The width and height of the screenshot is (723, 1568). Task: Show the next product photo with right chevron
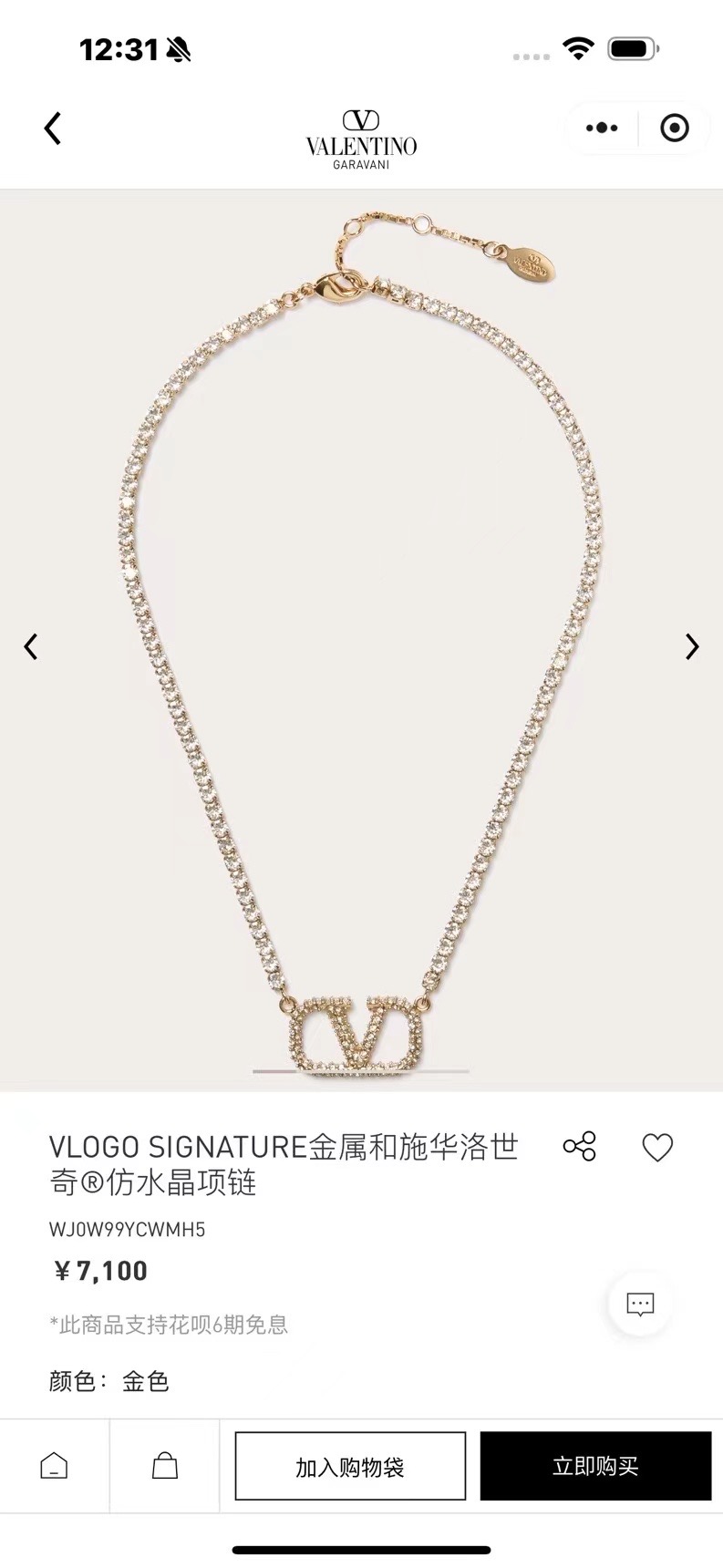pyautogui.click(x=692, y=646)
